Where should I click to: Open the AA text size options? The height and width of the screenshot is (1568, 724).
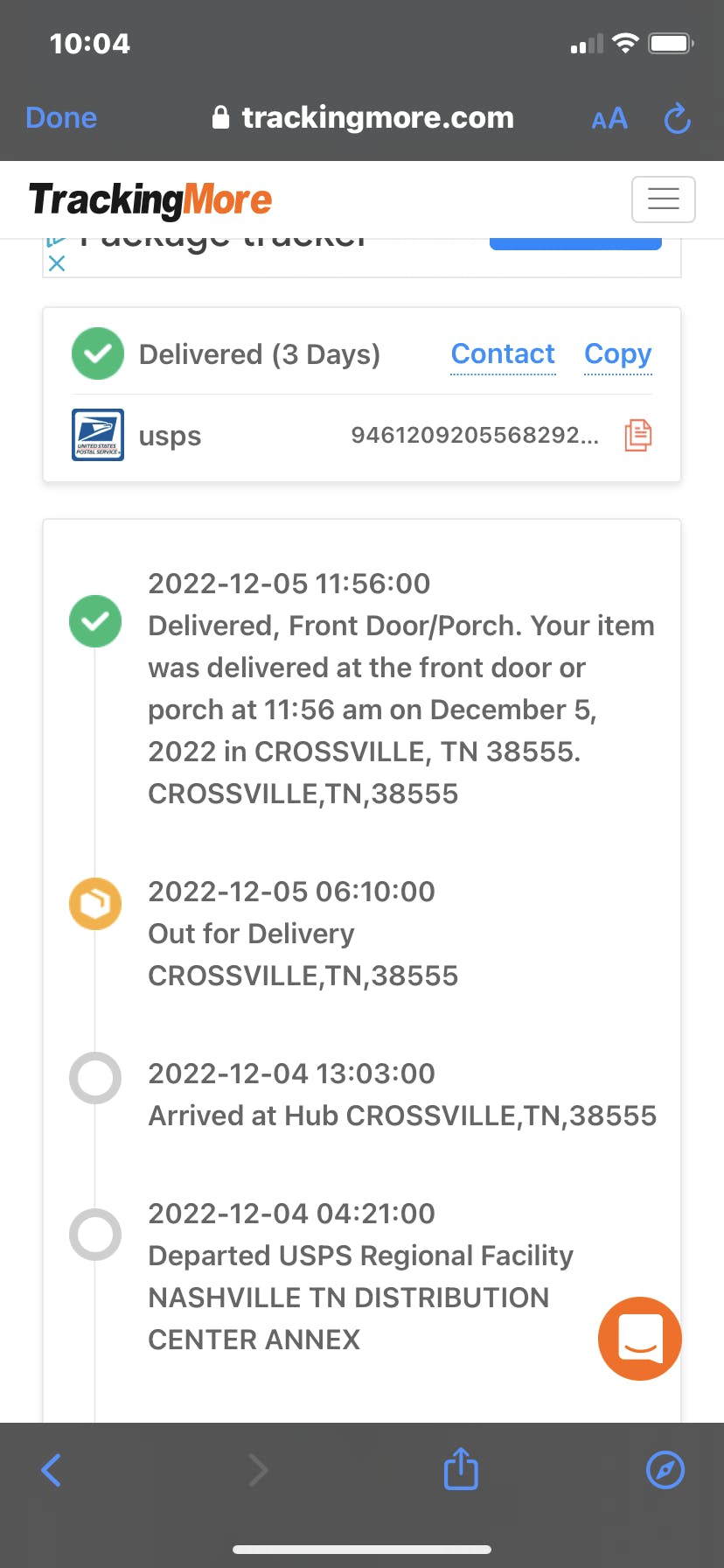[609, 118]
